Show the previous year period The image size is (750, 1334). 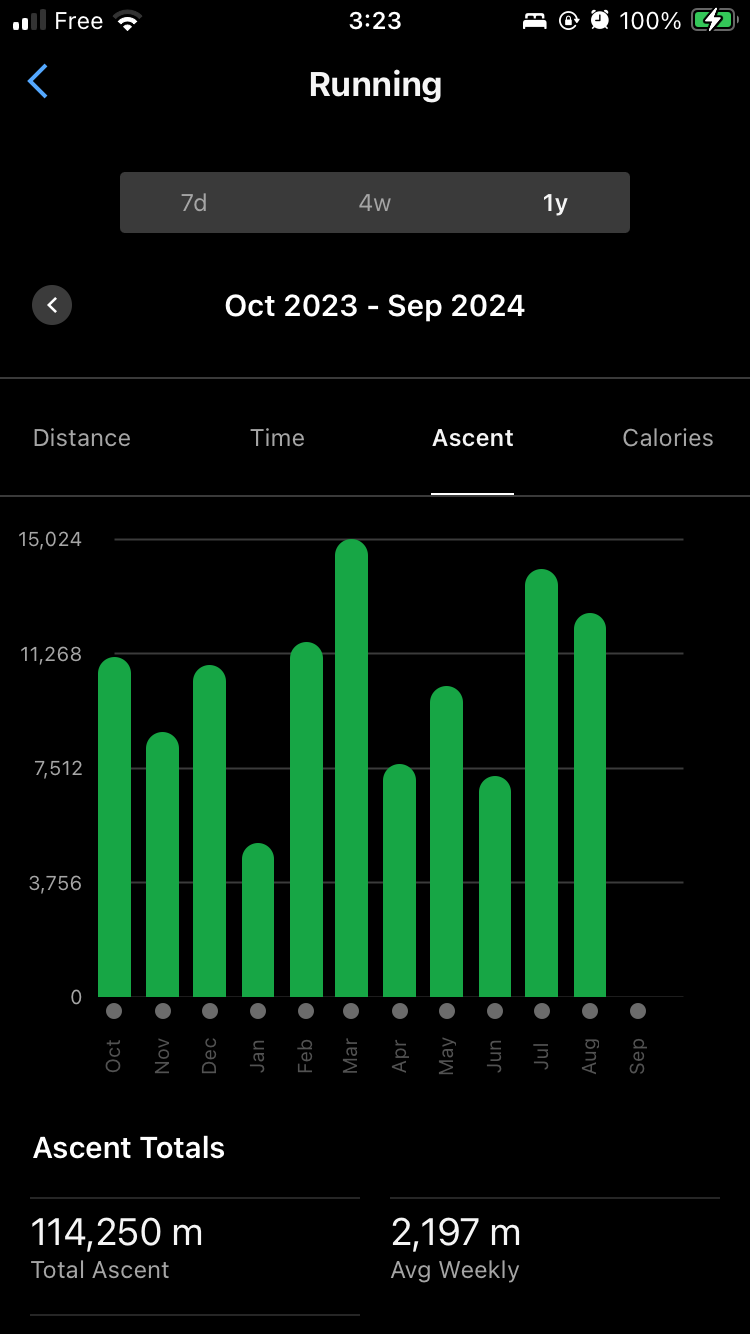click(52, 305)
